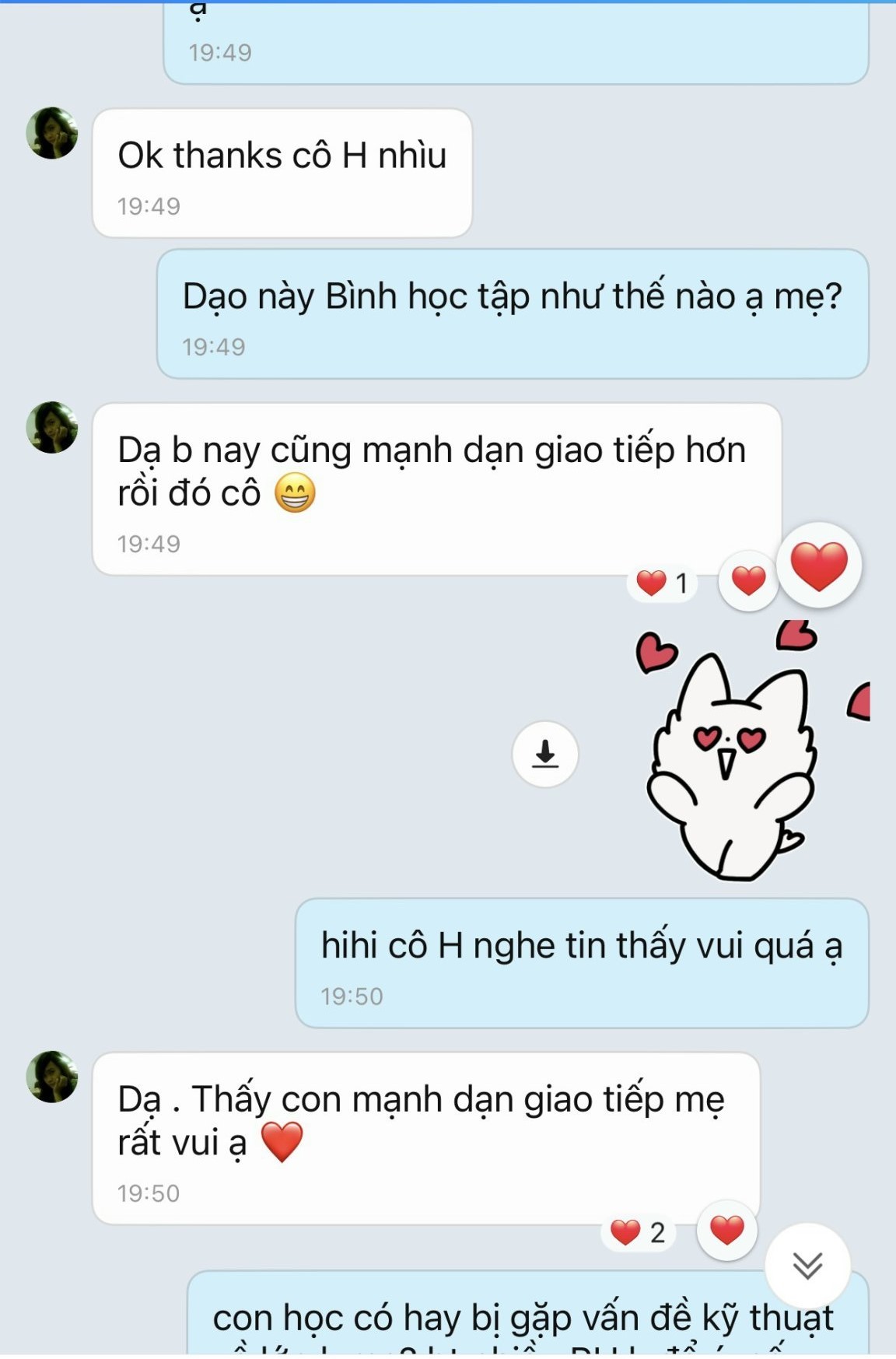Jump to the latest messages

tap(807, 1266)
